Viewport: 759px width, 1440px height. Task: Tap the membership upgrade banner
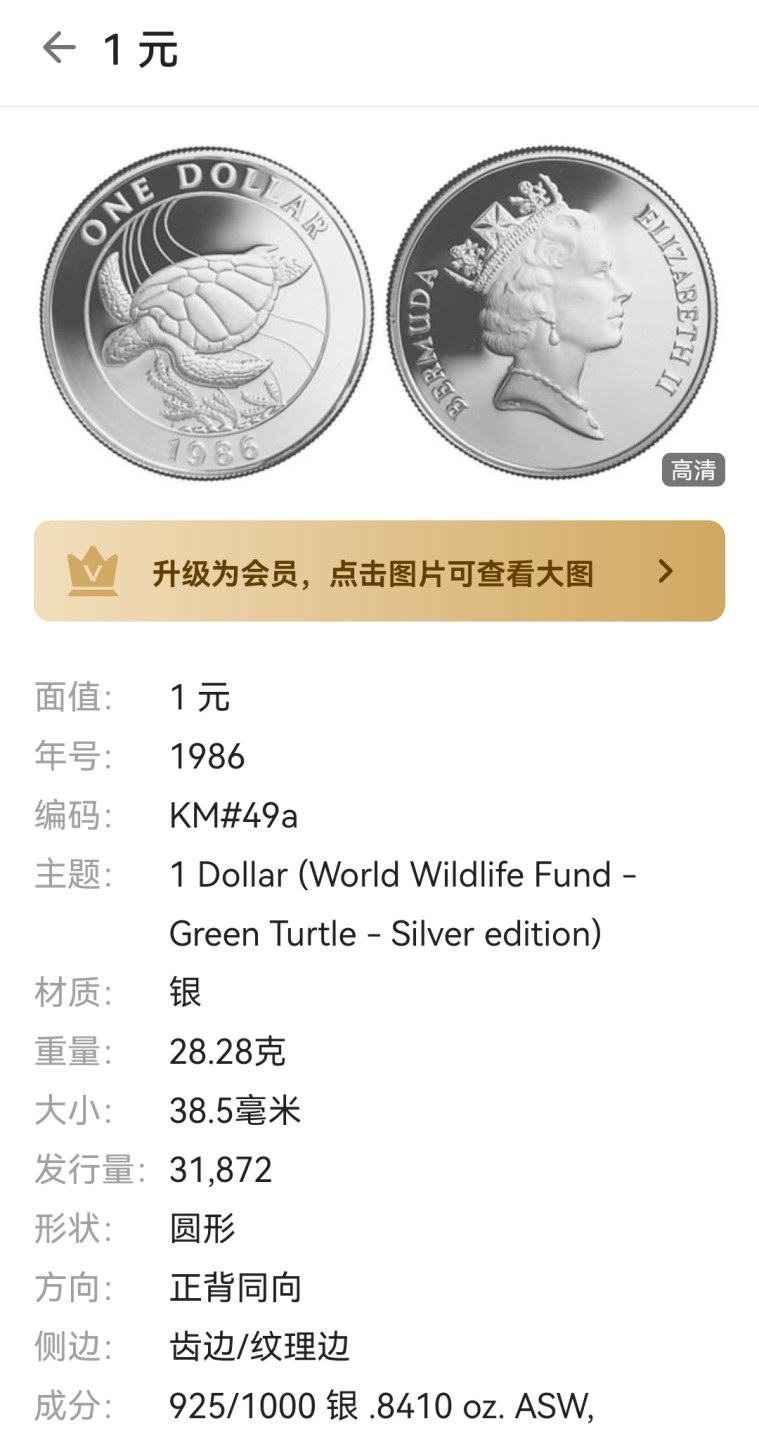(379, 571)
